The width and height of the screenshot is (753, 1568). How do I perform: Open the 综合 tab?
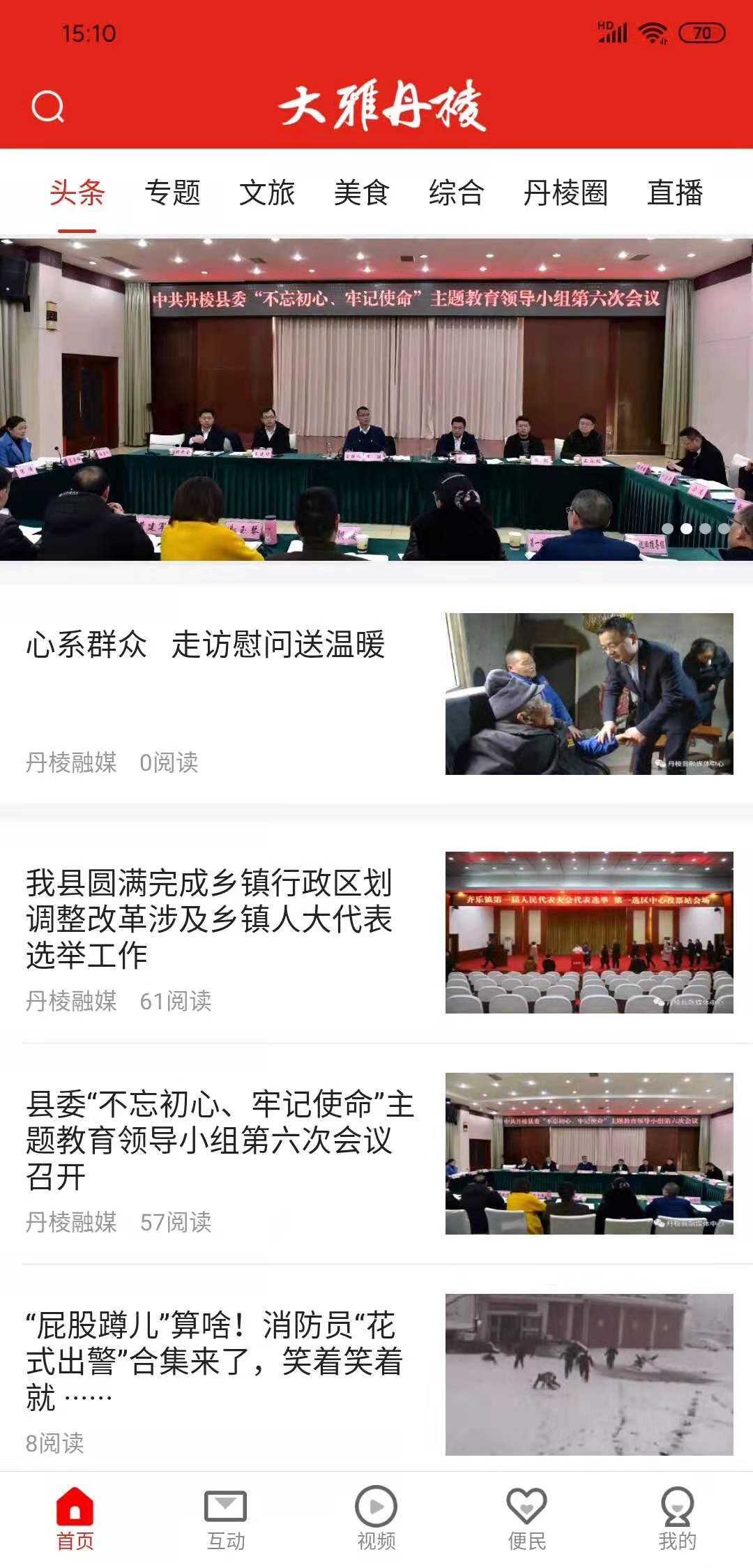457,193
